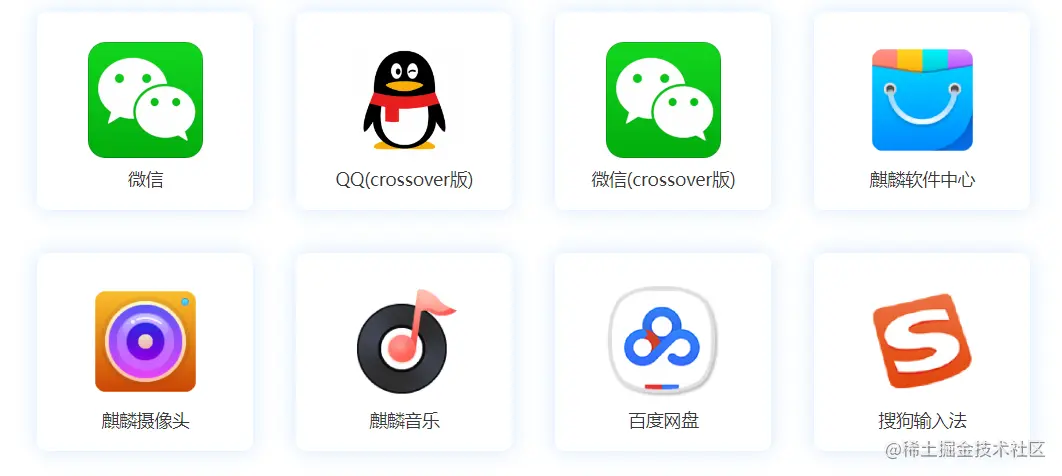
Task: Select the 麒麟音乐 app card
Action: pyautogui.click(x=404, y=351)
